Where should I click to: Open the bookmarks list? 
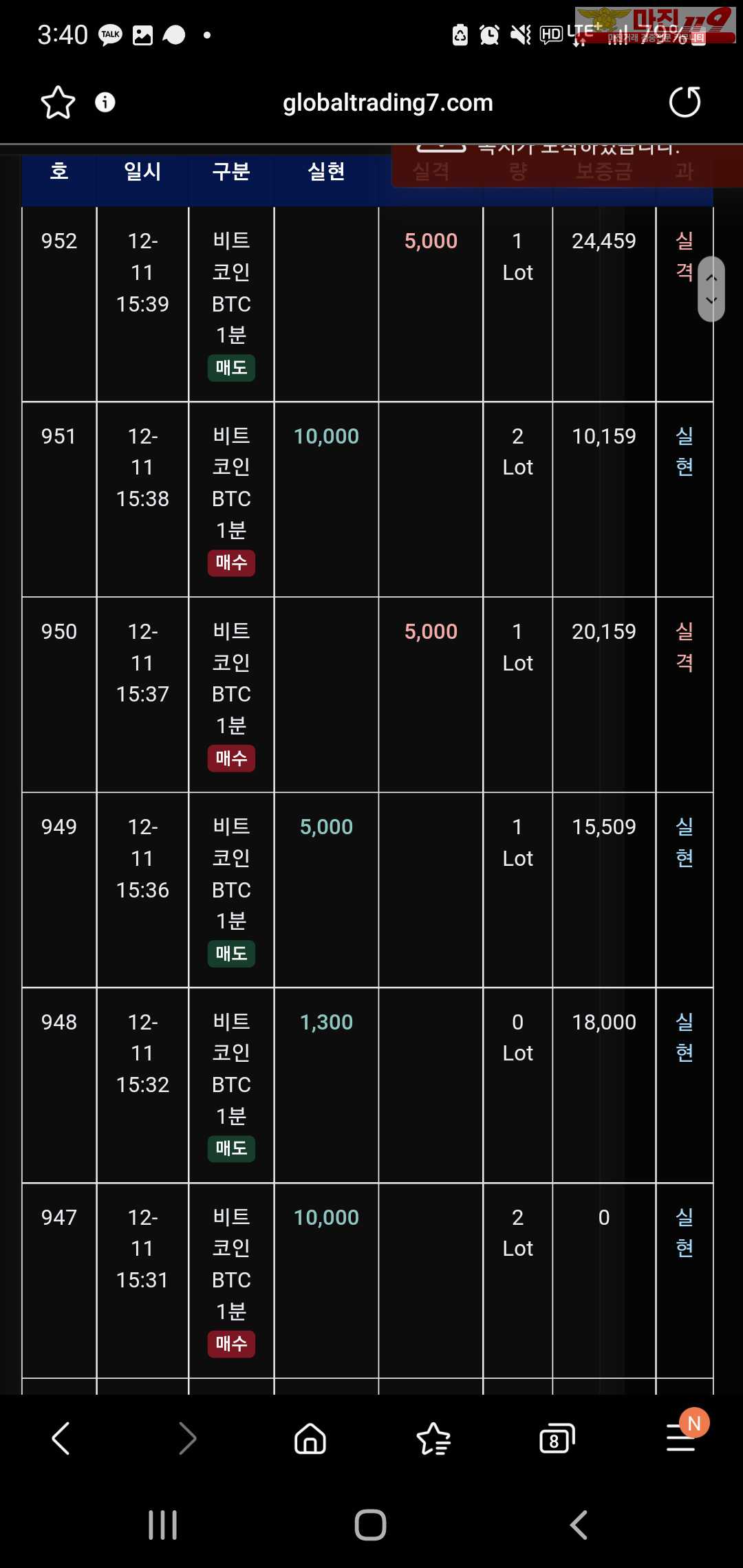tap(434, 1439)
